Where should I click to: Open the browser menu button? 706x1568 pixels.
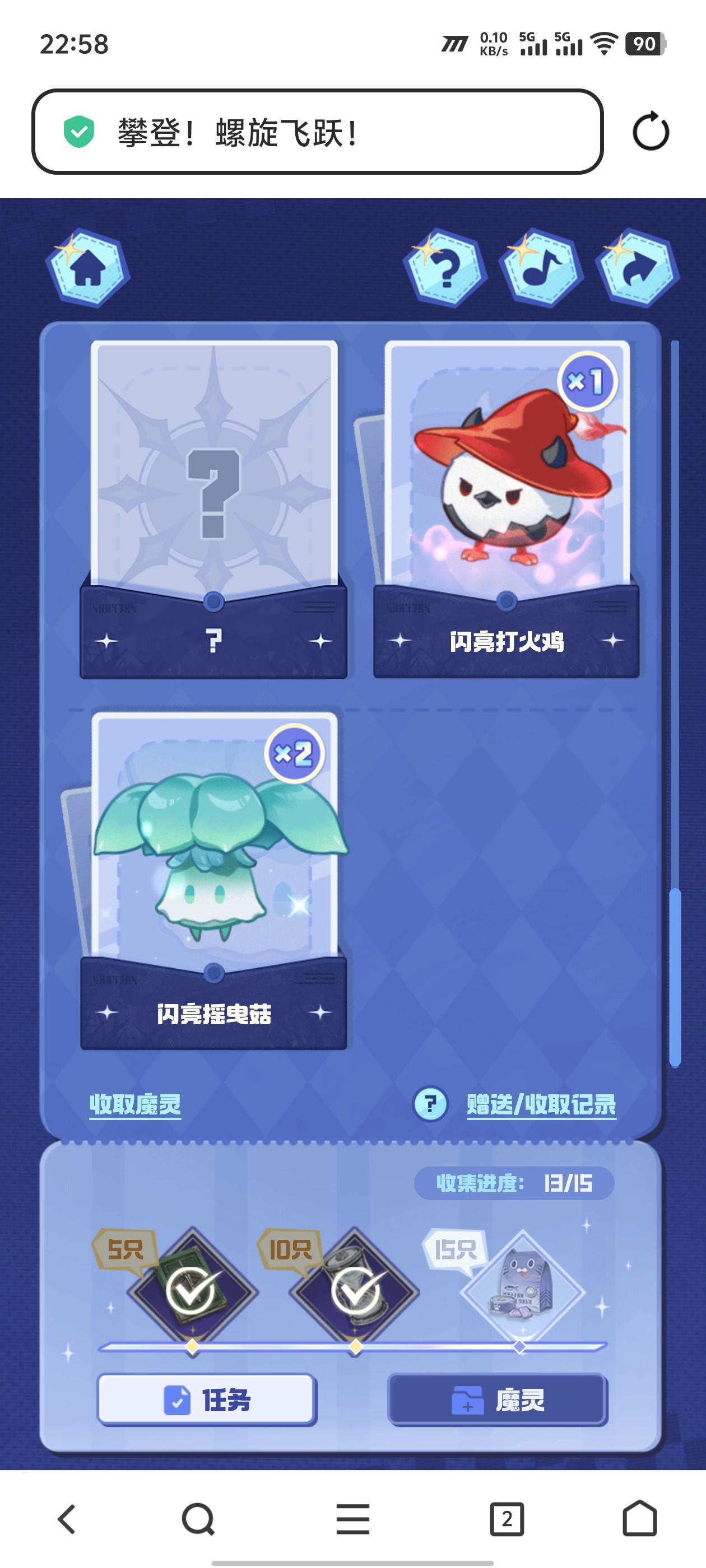(352, 1519)
